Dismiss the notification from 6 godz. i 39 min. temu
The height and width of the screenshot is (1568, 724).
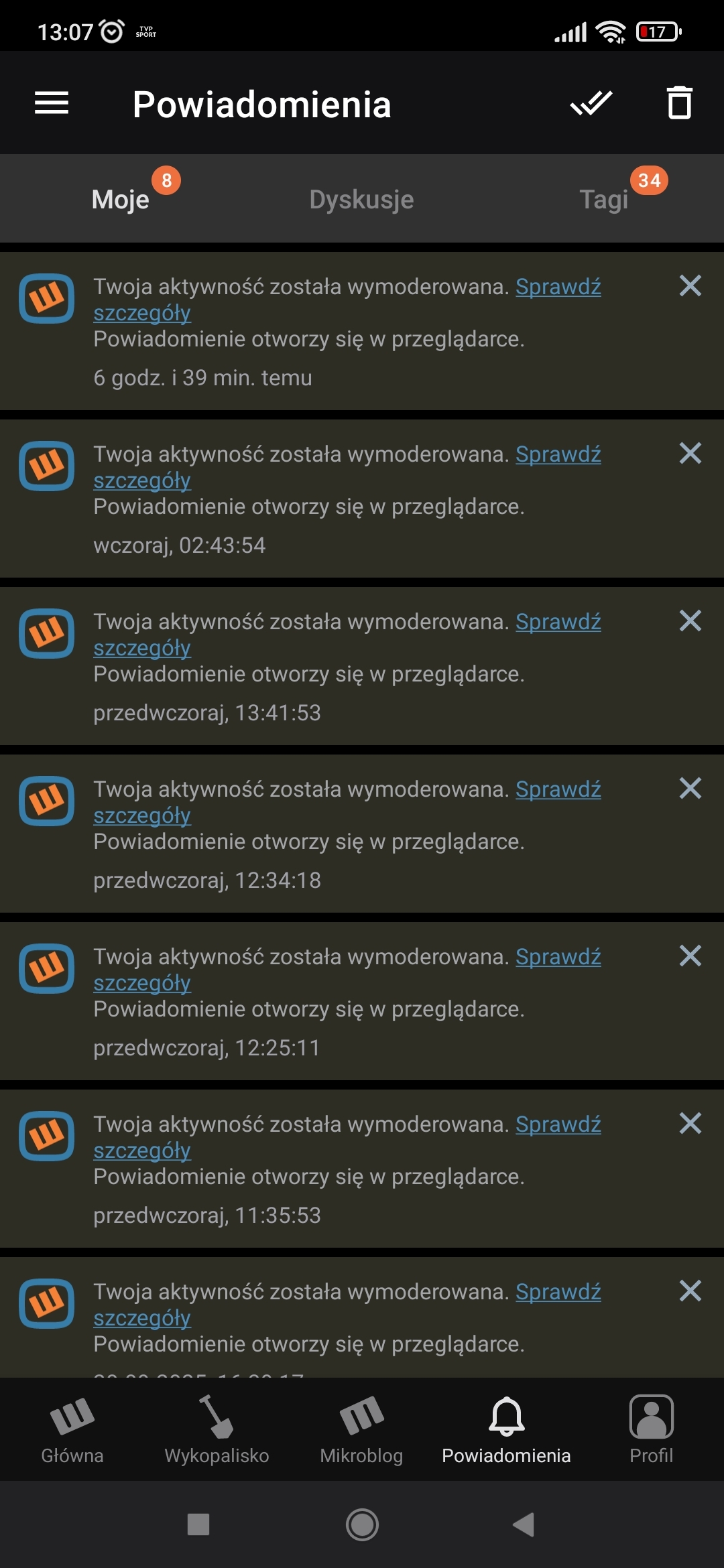pos(690,286)
